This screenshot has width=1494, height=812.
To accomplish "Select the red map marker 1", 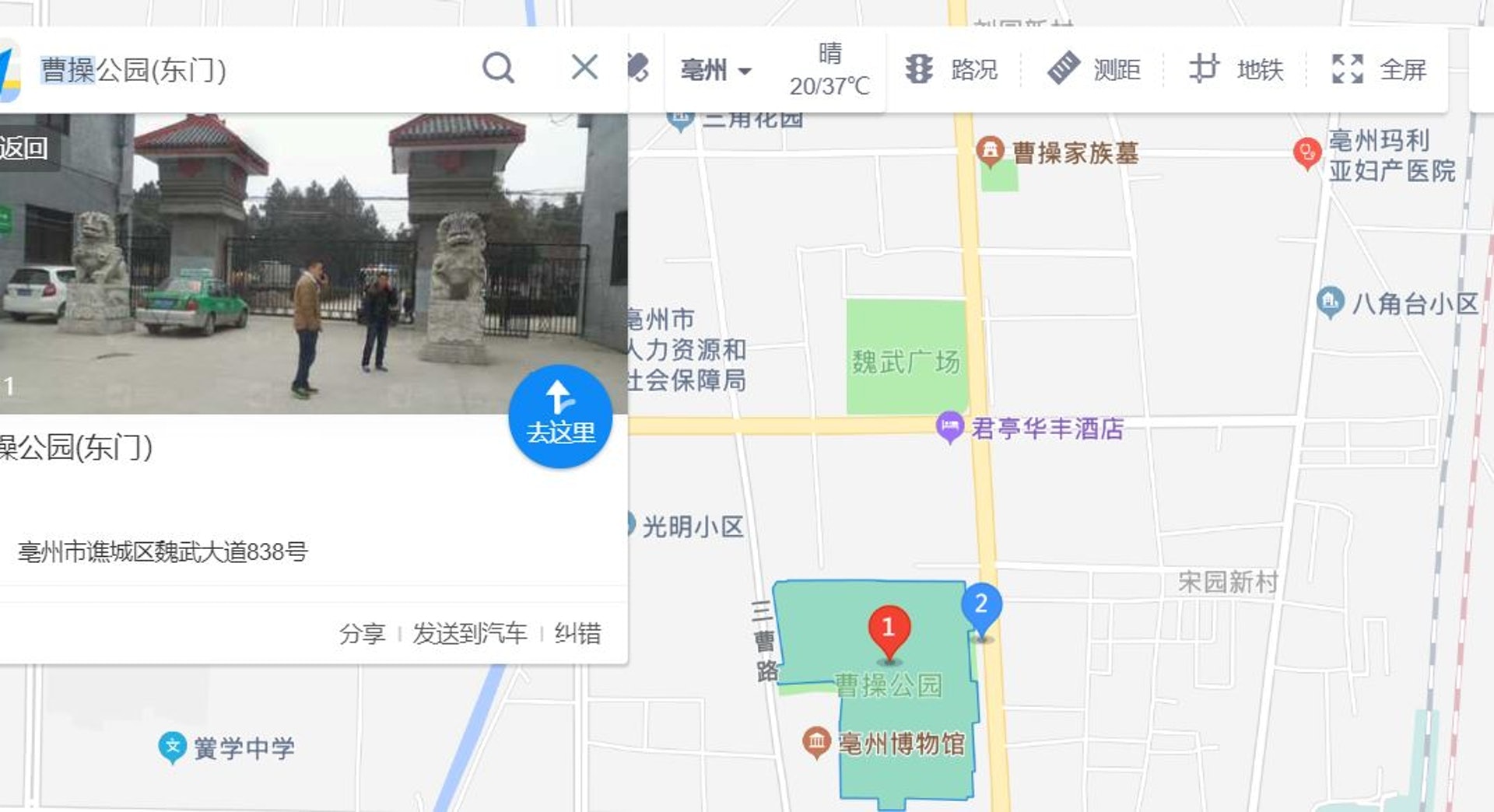I will click(889, 630).
